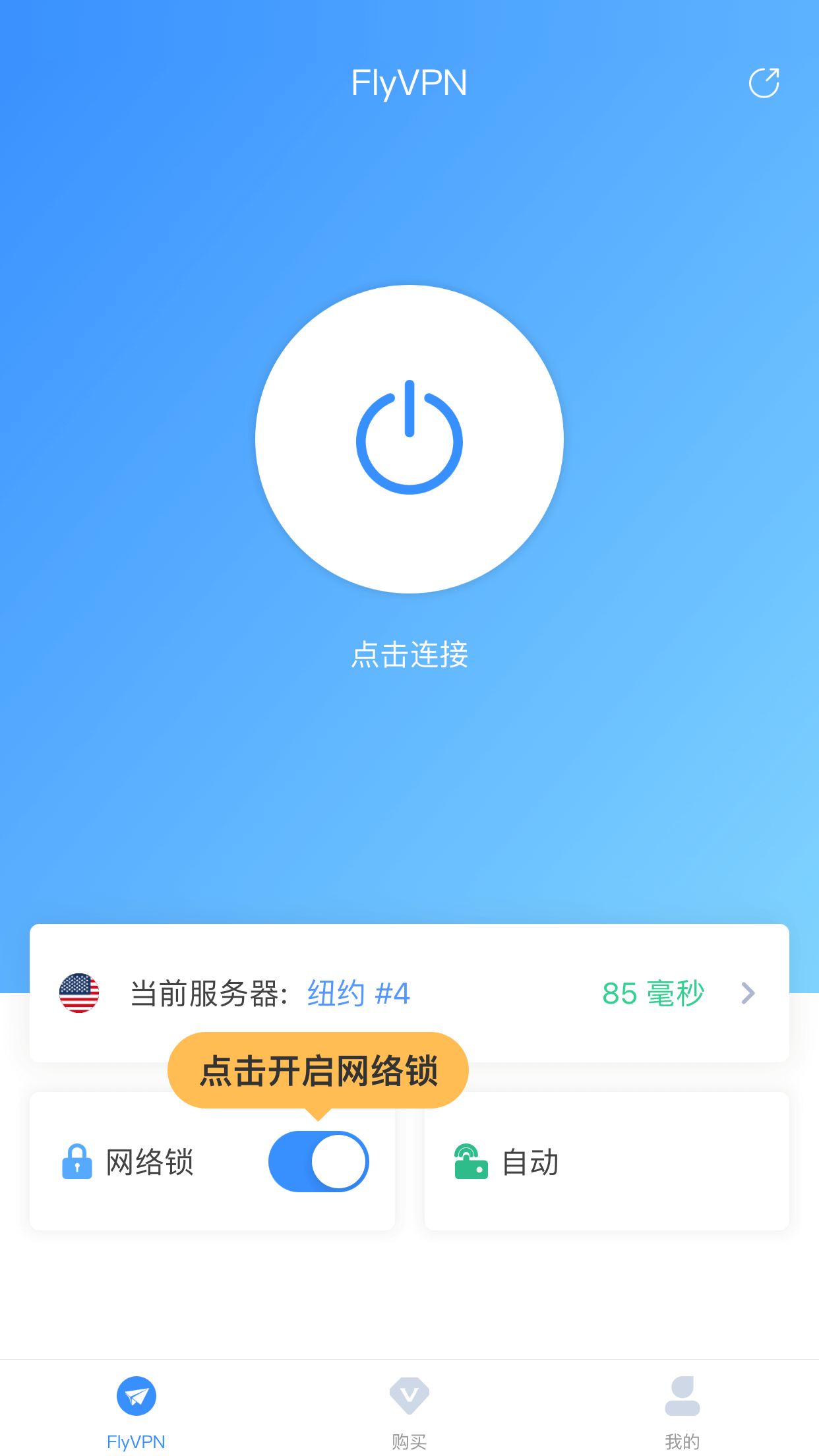Screen dimensions: 819x1456
Task: Open current server selection 纽约 #4
Action: point(409,993)
